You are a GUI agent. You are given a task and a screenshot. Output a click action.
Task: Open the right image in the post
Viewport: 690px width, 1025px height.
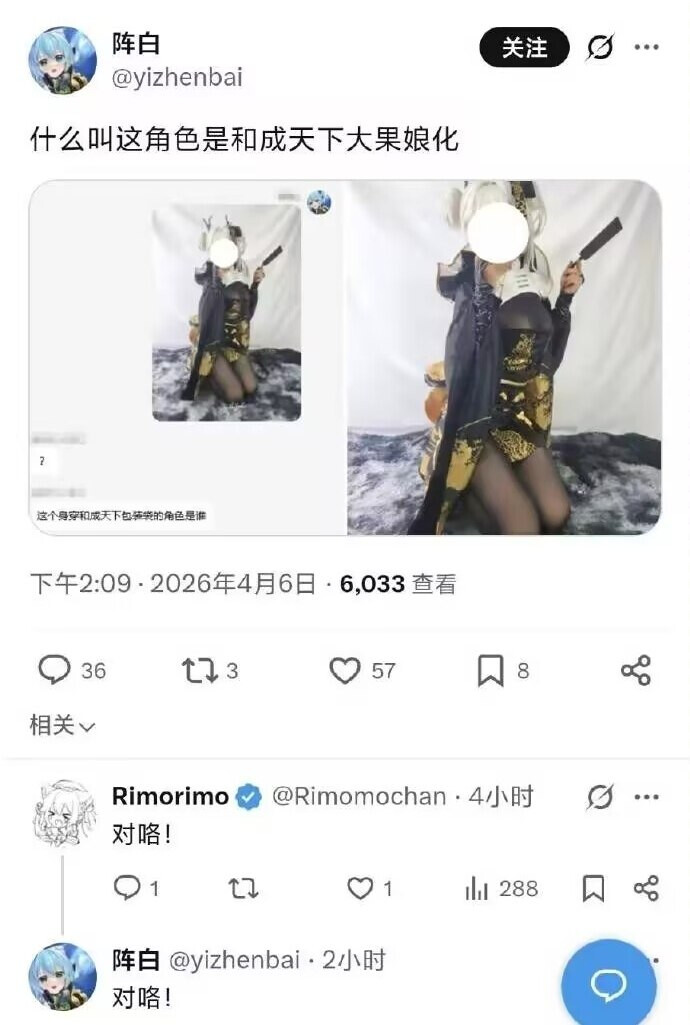pyautogui.click(x=504, y=358)
